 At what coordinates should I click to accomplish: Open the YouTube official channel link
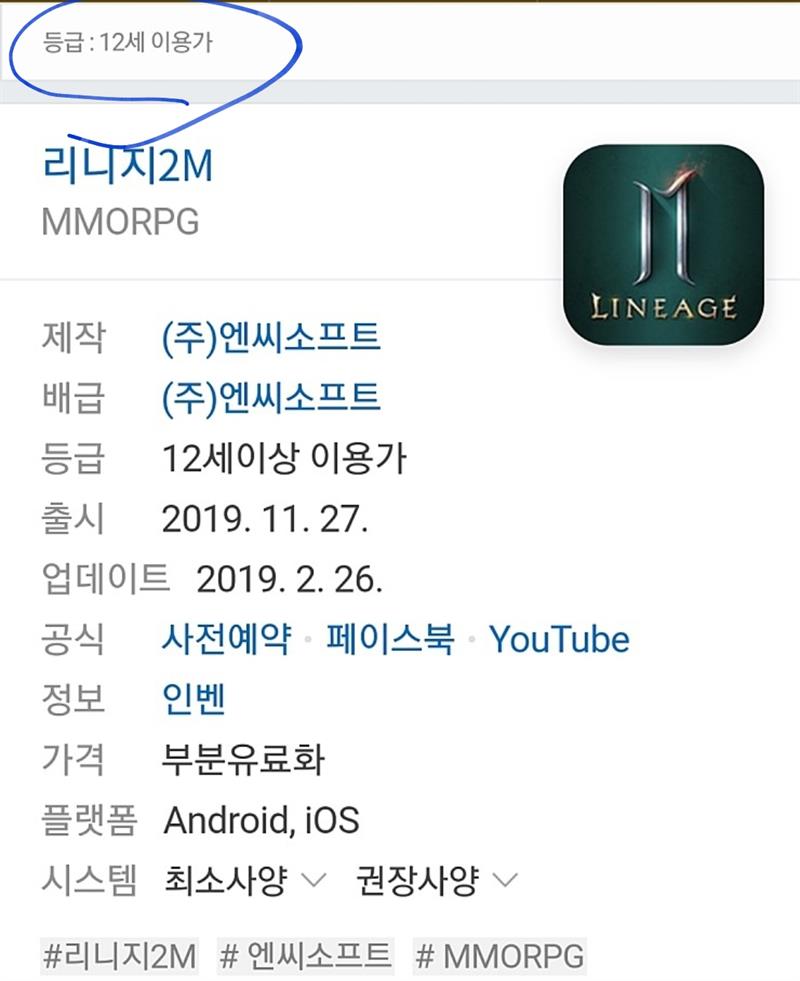tap(559, 640)
